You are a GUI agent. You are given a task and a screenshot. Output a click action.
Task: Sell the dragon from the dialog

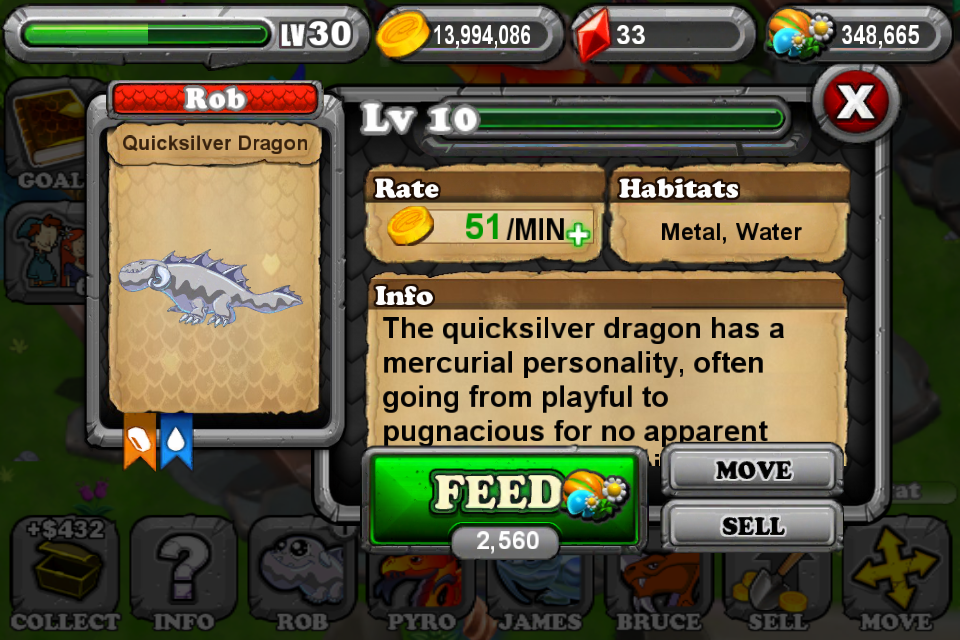pyautogui.click(x=752, y=526)
